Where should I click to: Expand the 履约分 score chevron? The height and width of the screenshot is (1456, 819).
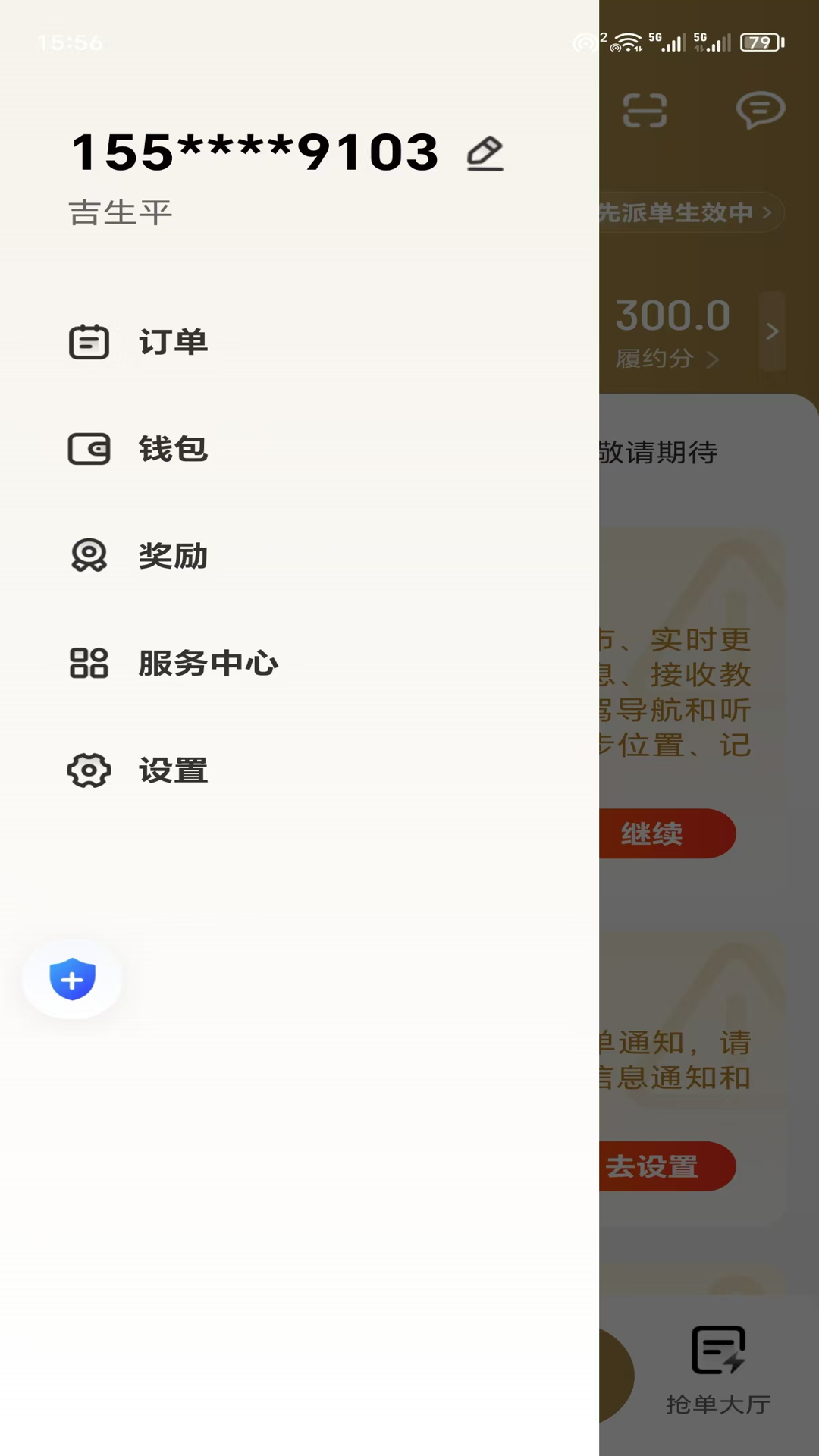pos(711,359)
